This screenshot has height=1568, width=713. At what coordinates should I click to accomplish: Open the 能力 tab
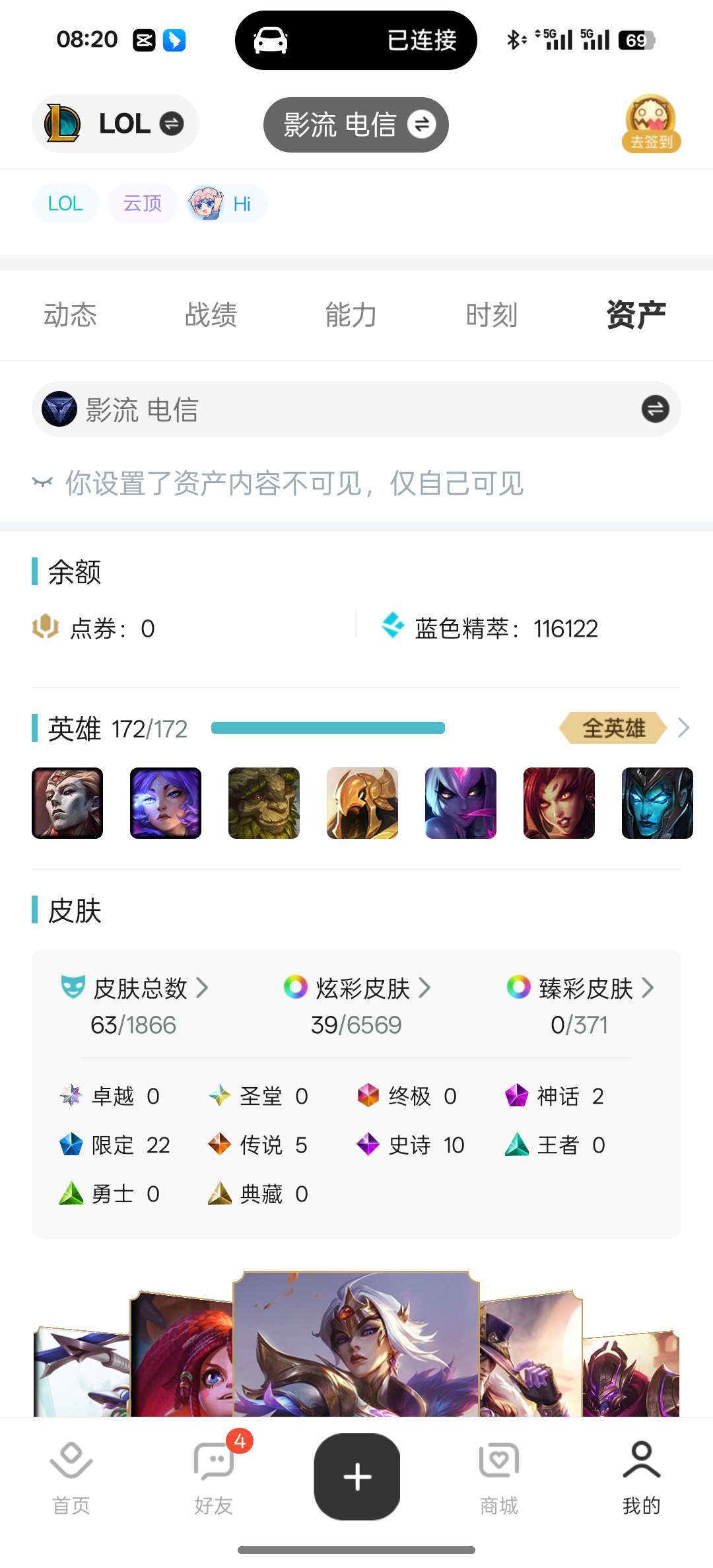(351, 315)
